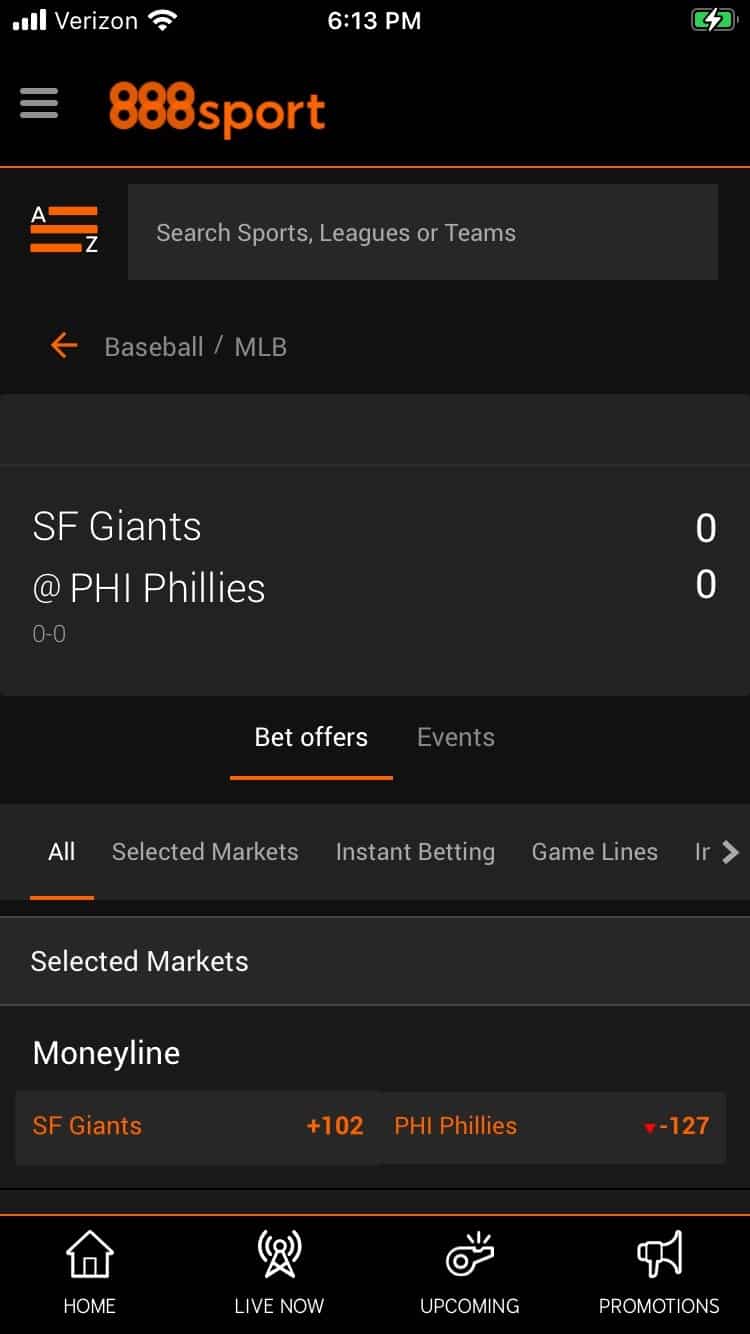Collapse the Selected Markets section header
The height and width of the screenshot is (1334, 750).
click(375, 961)
